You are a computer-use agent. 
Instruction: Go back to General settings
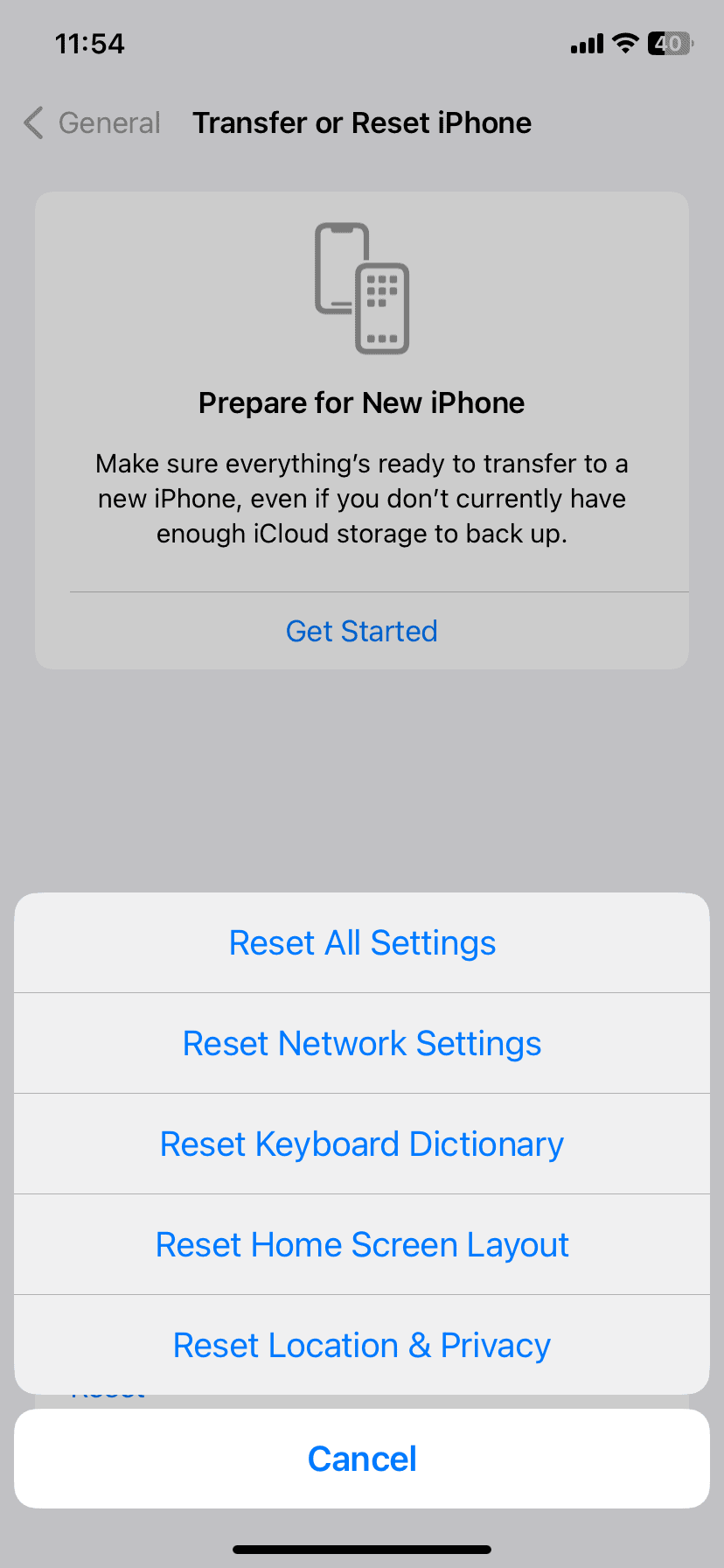click(x=93, y=123)
